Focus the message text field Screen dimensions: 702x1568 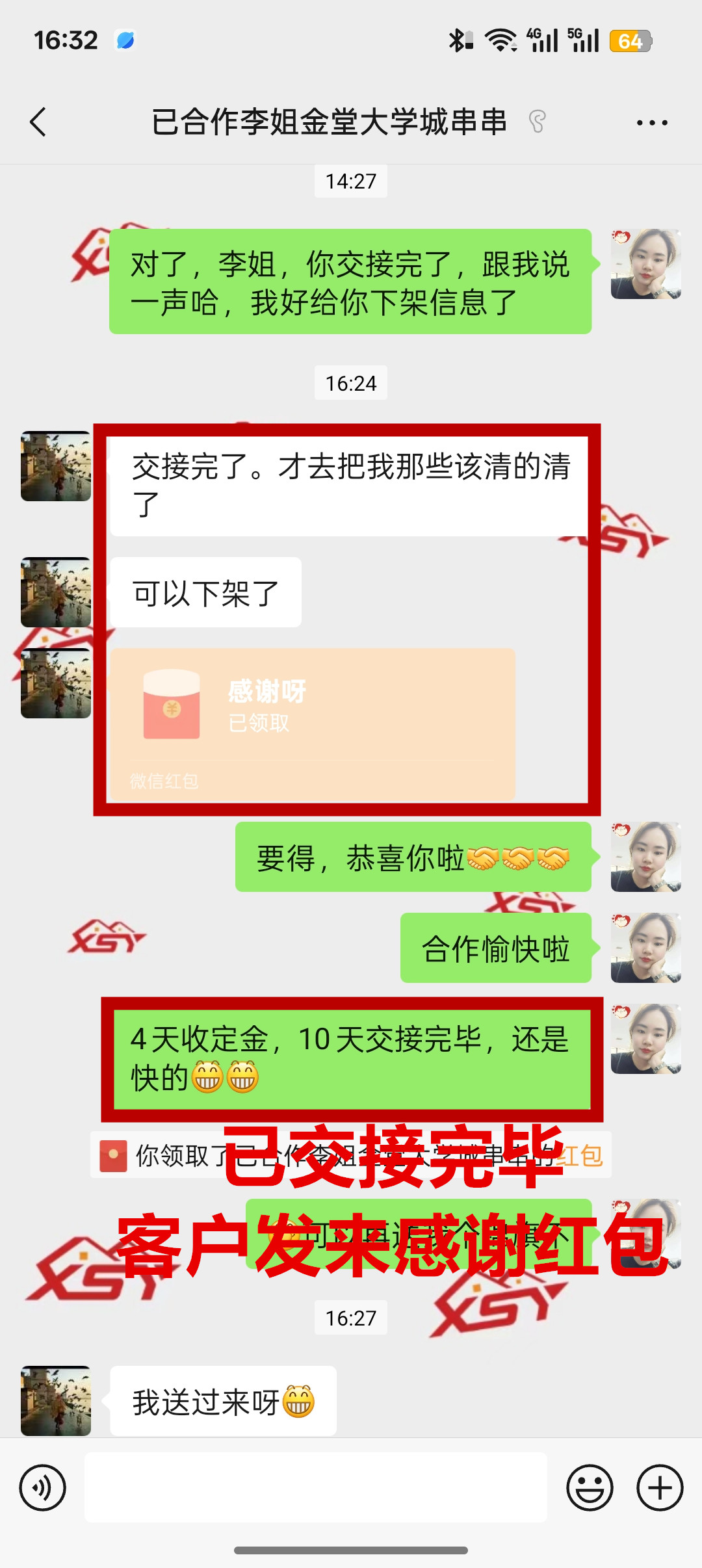[x=316, y=1487]
